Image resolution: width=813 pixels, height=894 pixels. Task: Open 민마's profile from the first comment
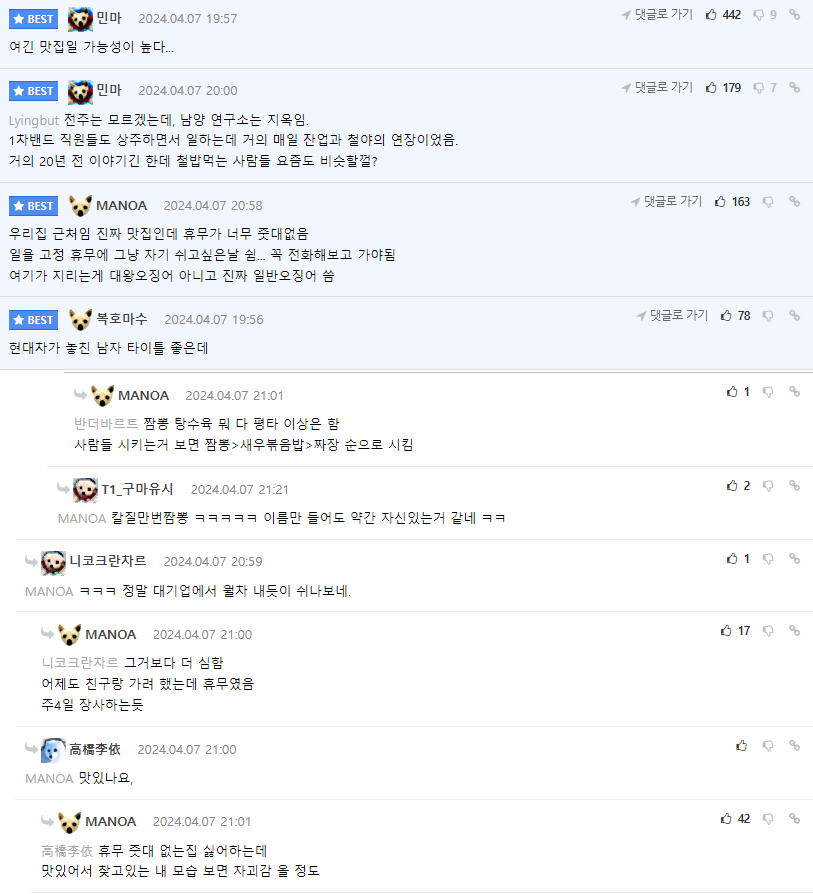[x=109, y=18]
